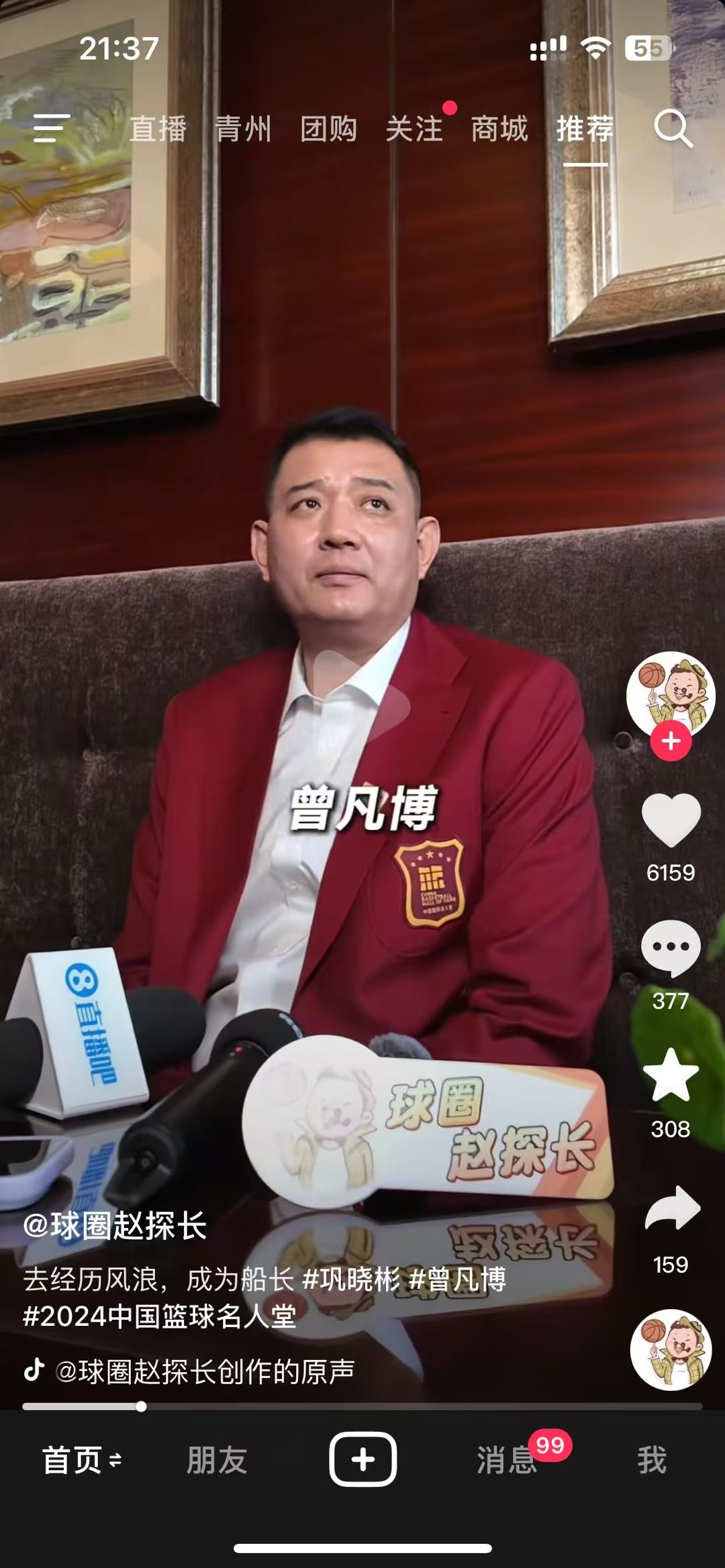The image size is (725, 1568).
Task: Like this video with the heart icon
Action: (671, 819)
